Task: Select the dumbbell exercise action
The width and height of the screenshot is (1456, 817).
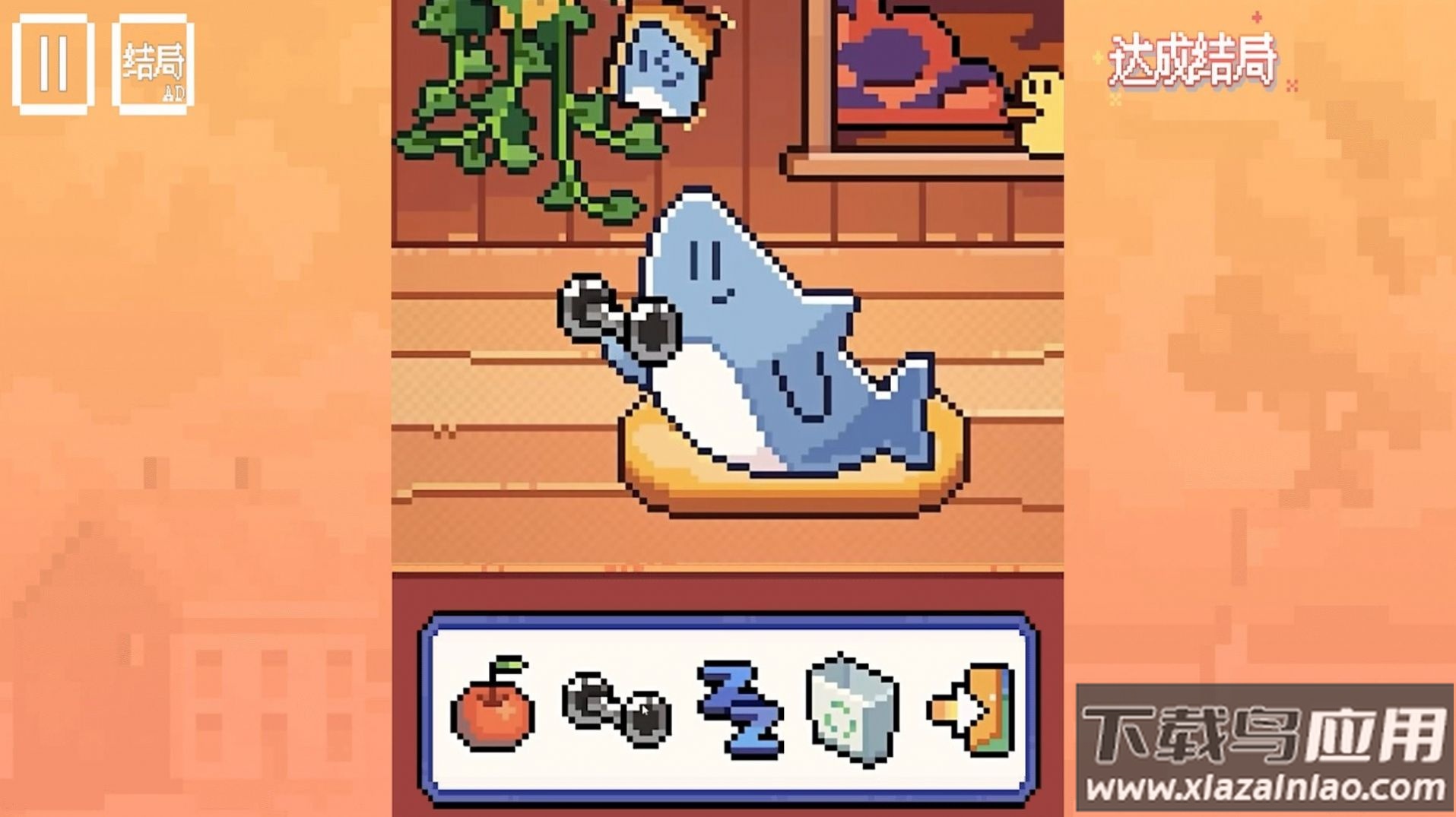Action: tap(617, 708)
